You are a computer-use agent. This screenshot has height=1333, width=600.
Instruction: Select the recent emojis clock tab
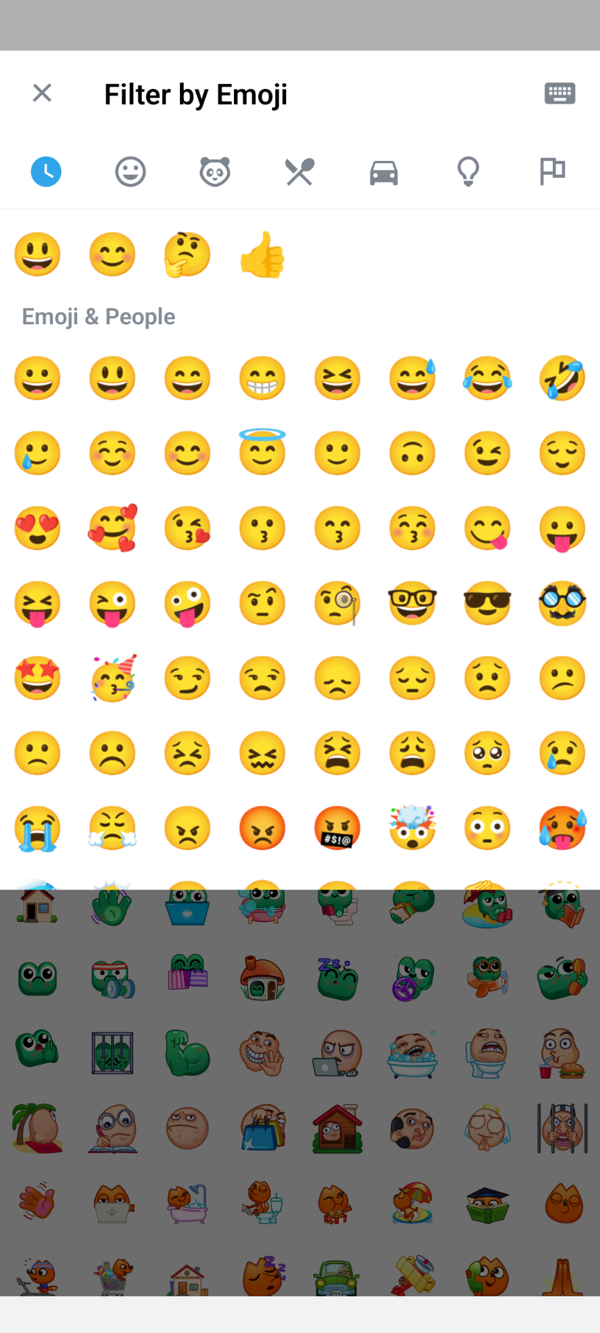click(46, 172)
